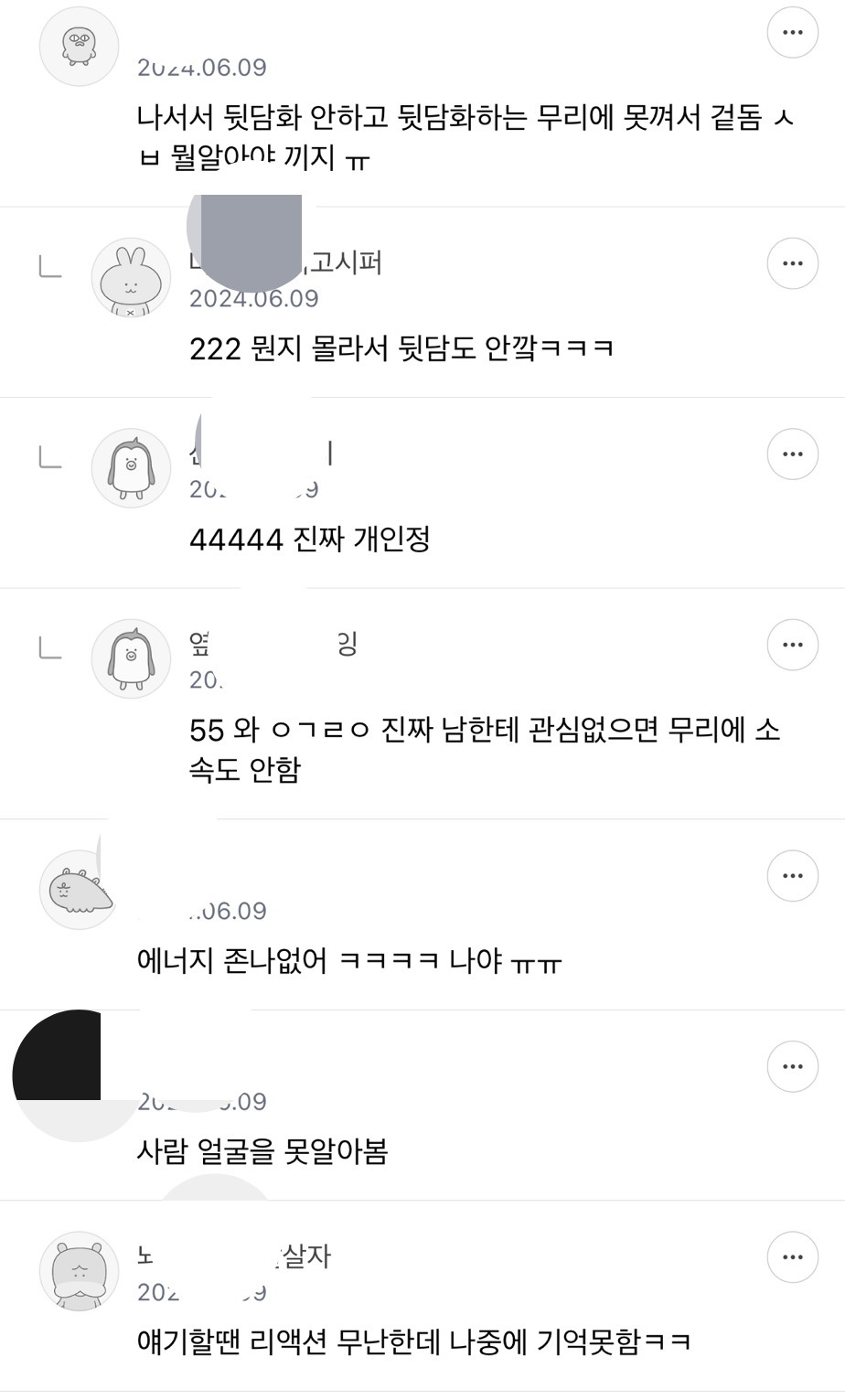Open the penguin avatar beside the 44444 comment

[131, 467]
